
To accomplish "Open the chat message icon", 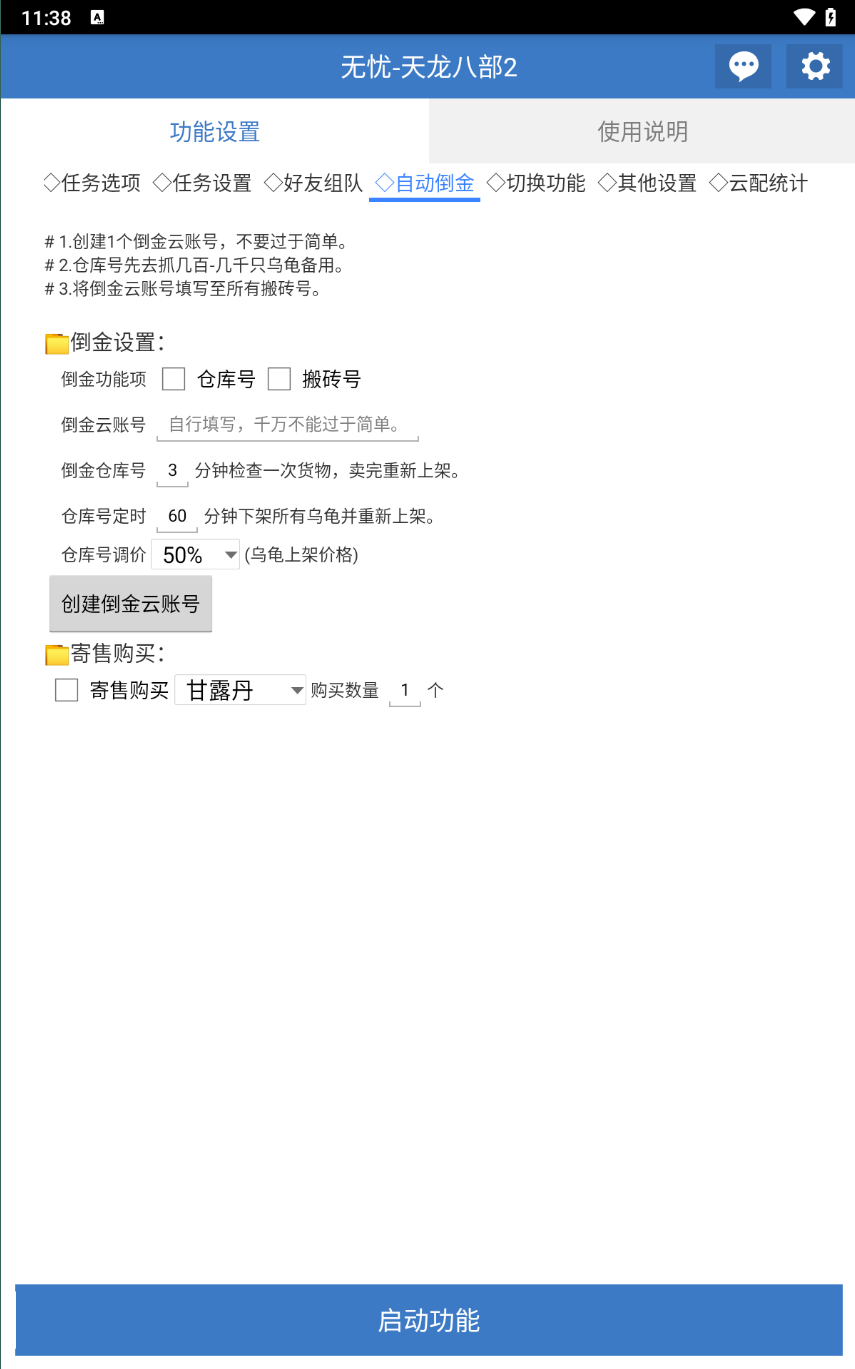I will 743,67.
